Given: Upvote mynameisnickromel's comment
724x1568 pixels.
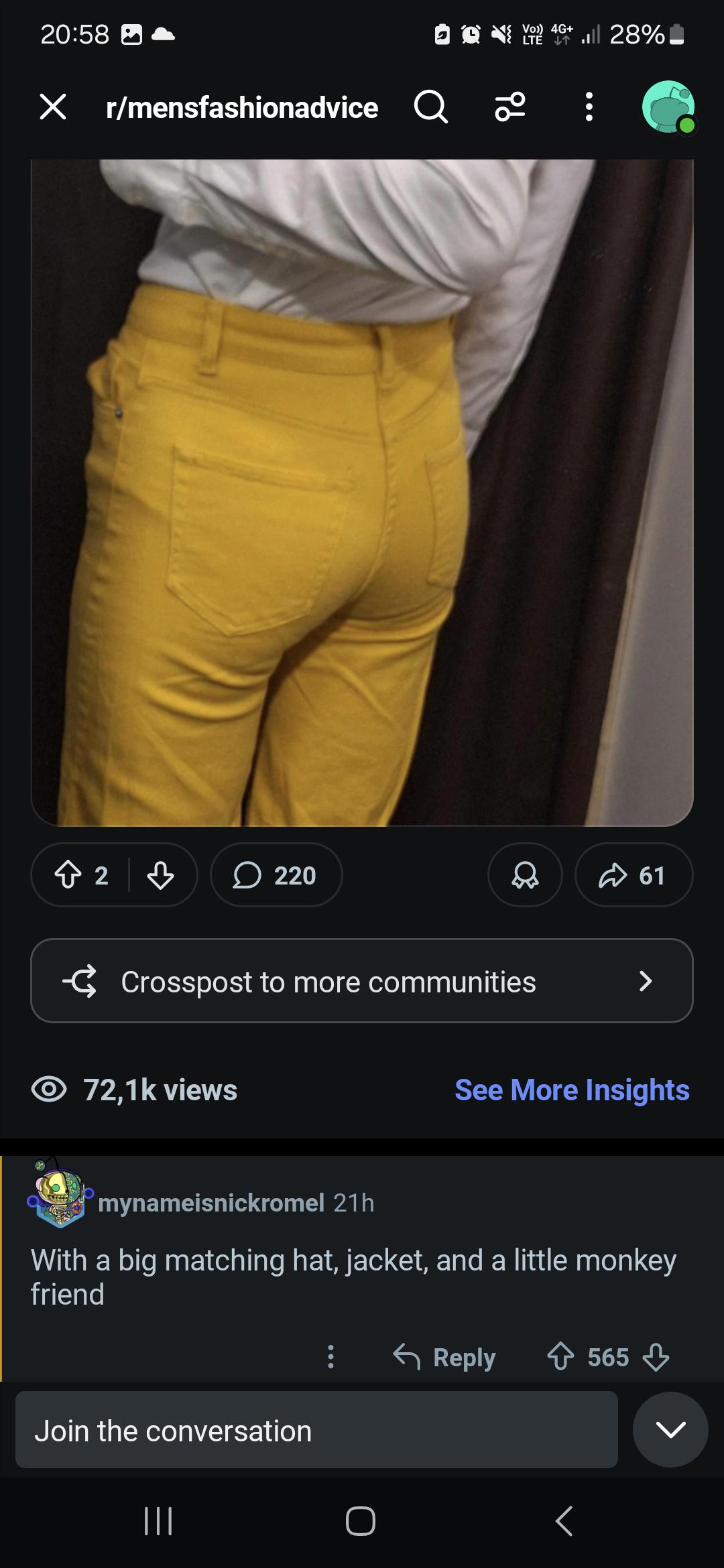Looking at the screenshot, I should pos(560,1357).
